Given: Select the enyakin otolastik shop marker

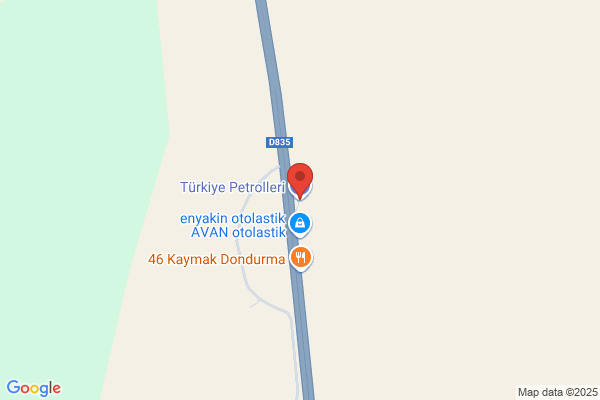Looking at the screenshot, I should point(300,224).
